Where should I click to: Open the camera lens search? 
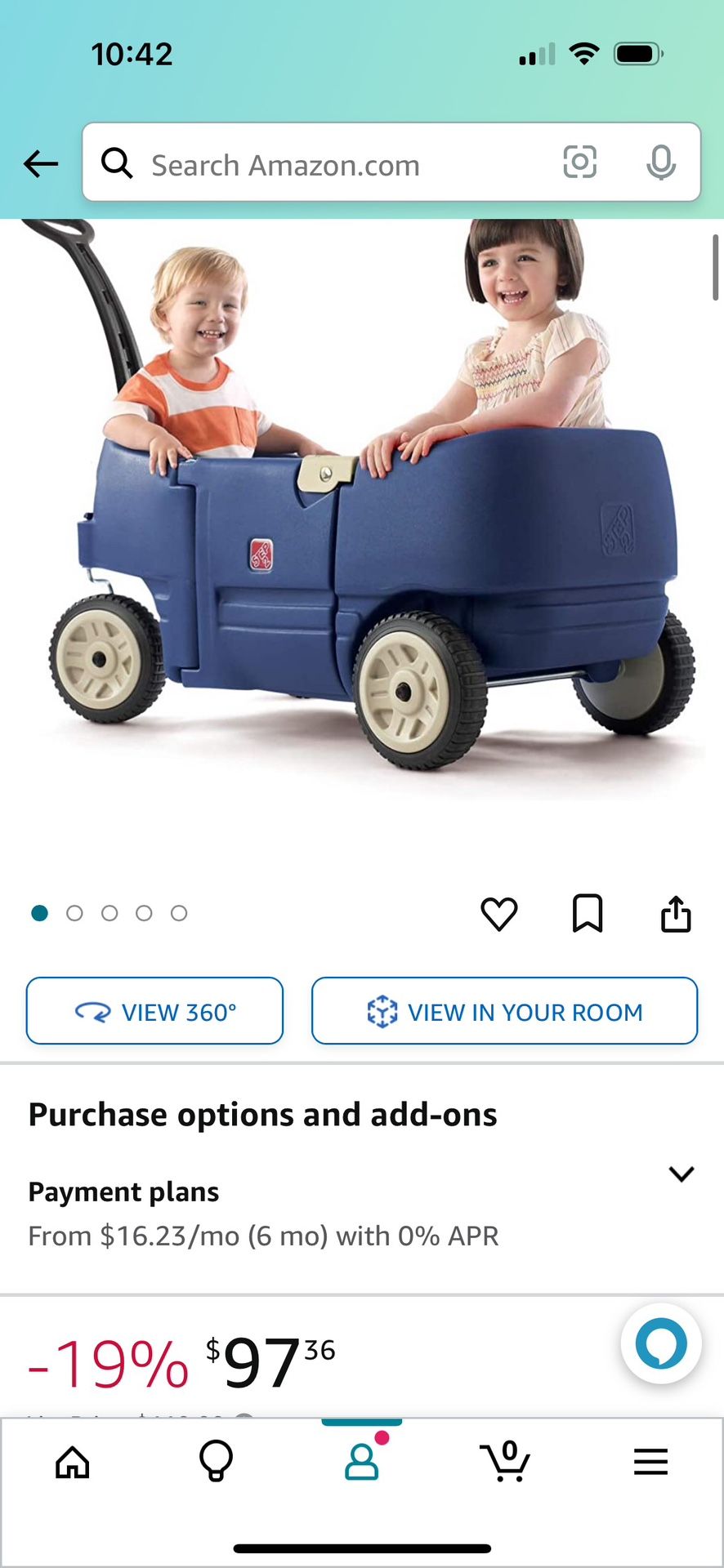(579, 162)
